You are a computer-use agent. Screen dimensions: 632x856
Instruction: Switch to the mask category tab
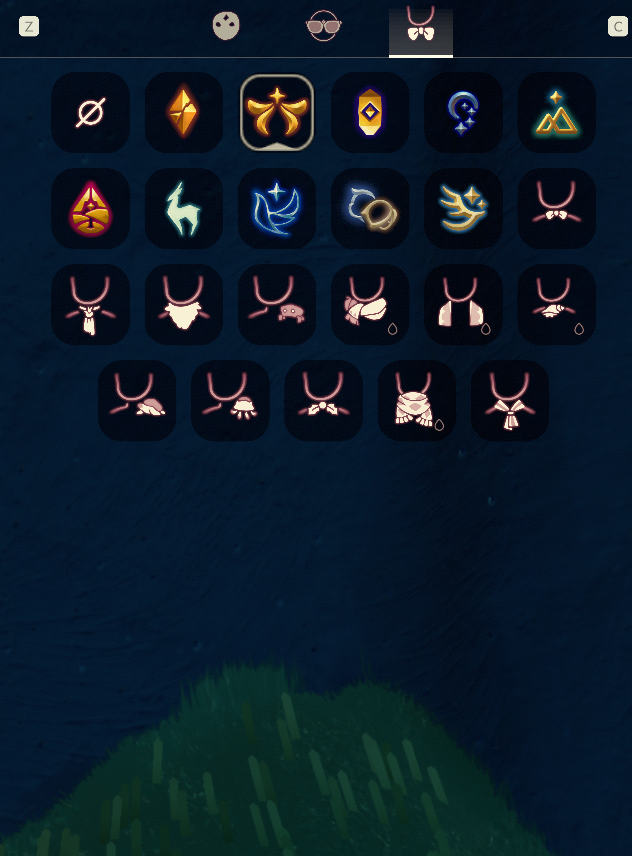[x=226, y=26]
